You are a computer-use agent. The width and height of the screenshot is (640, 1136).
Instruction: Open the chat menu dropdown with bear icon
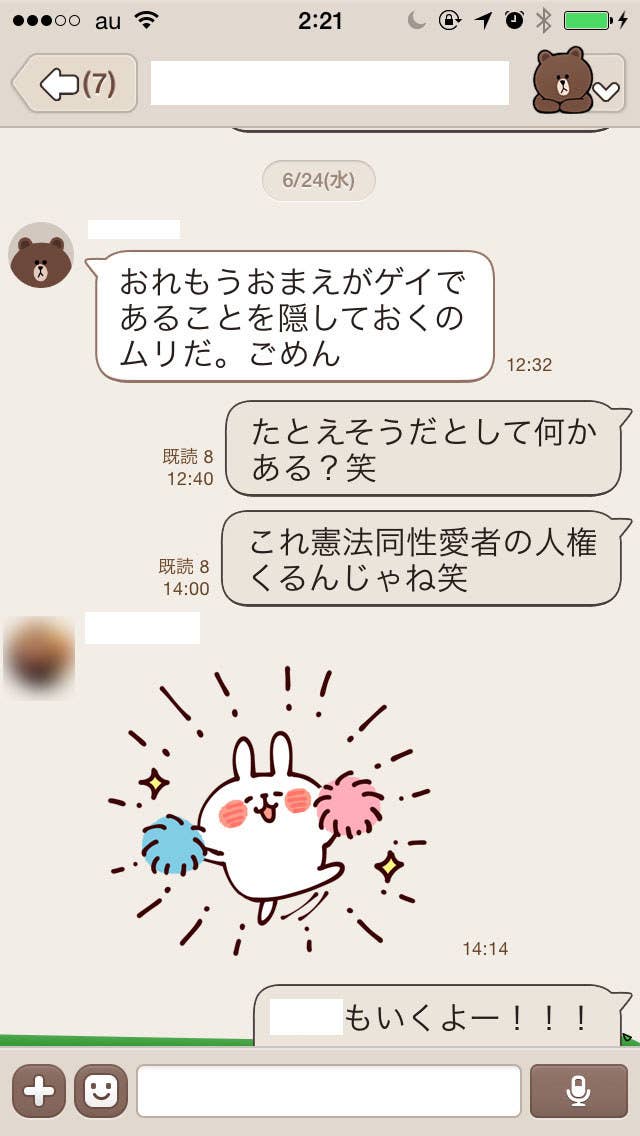(x=580, y=82)
